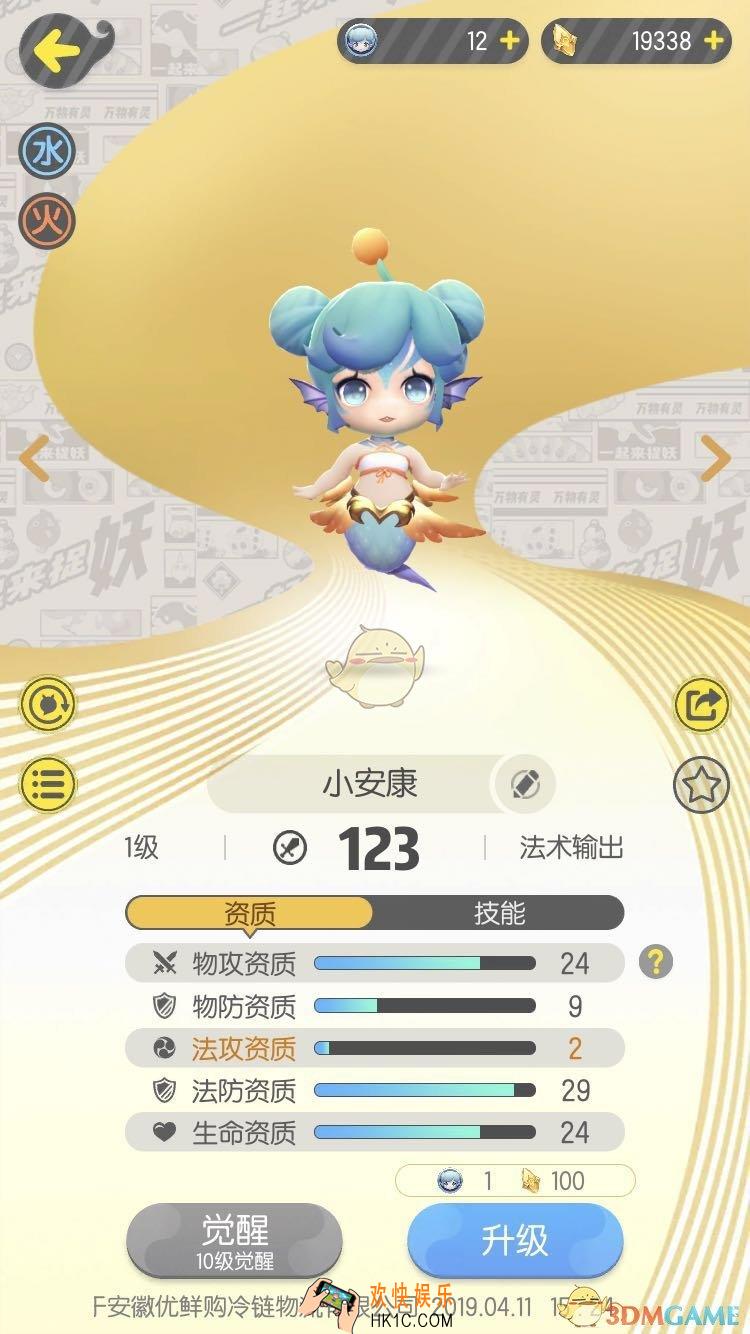Rename 小安康 with the edit pencil
The image size is (750, 1334).
point(525,785)
